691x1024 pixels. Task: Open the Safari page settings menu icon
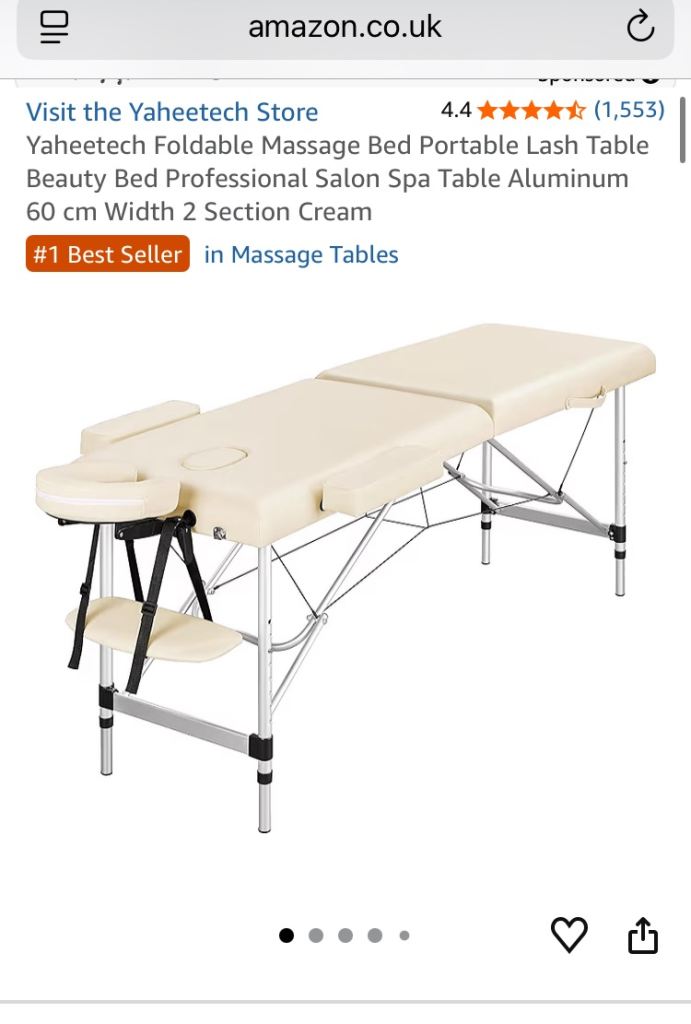(x=55, y=27)
